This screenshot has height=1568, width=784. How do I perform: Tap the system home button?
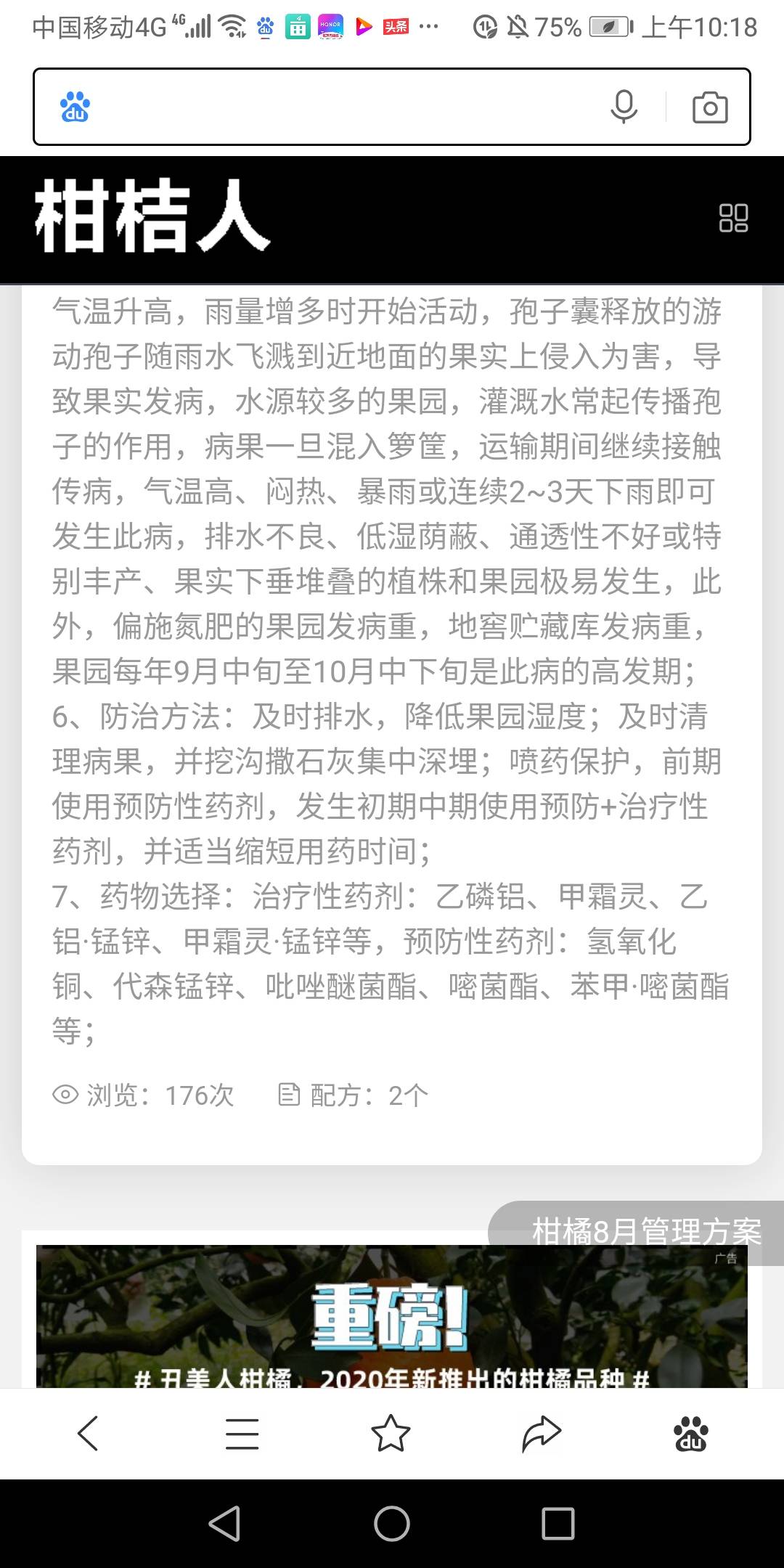pyautogui.click(x=392, y=1523)
